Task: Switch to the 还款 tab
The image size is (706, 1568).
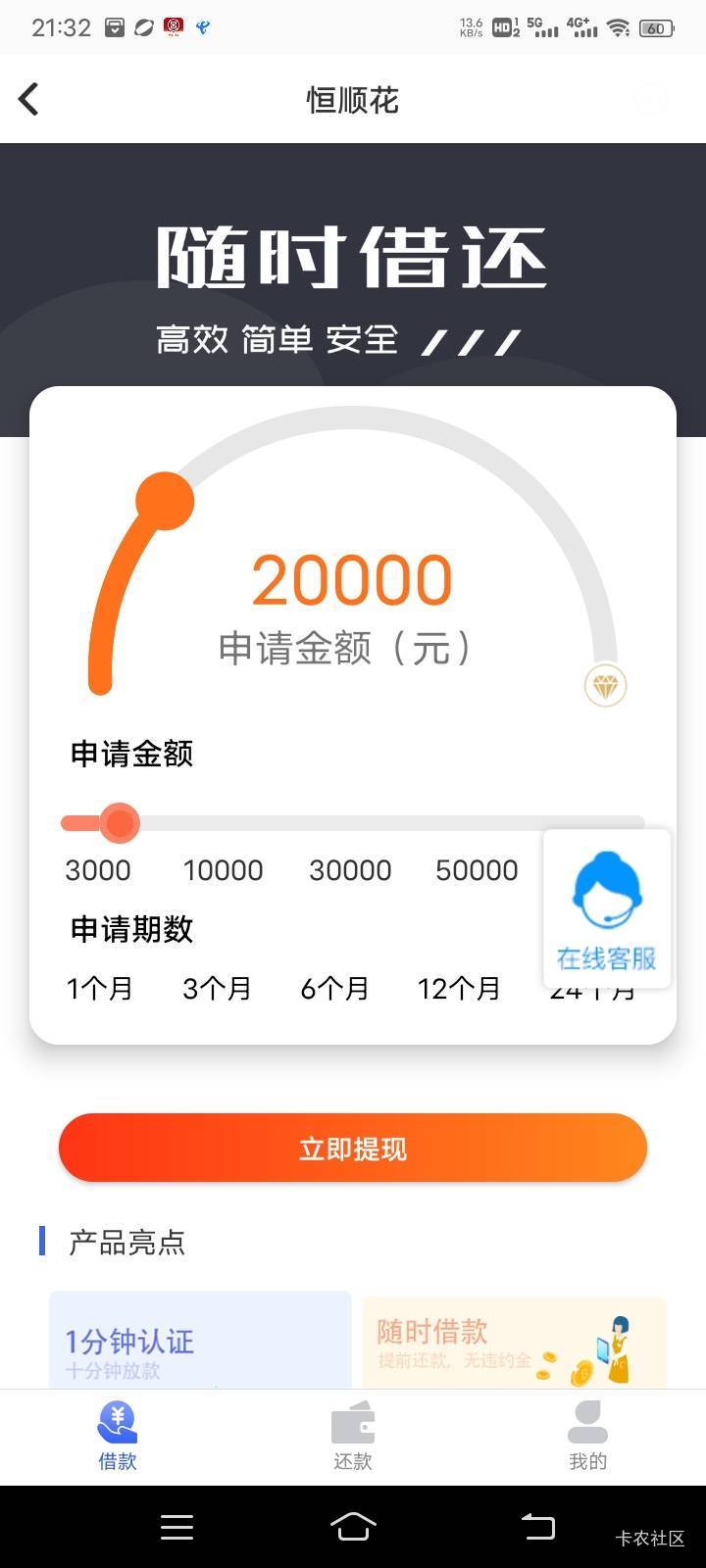Action: [353, 1436]
